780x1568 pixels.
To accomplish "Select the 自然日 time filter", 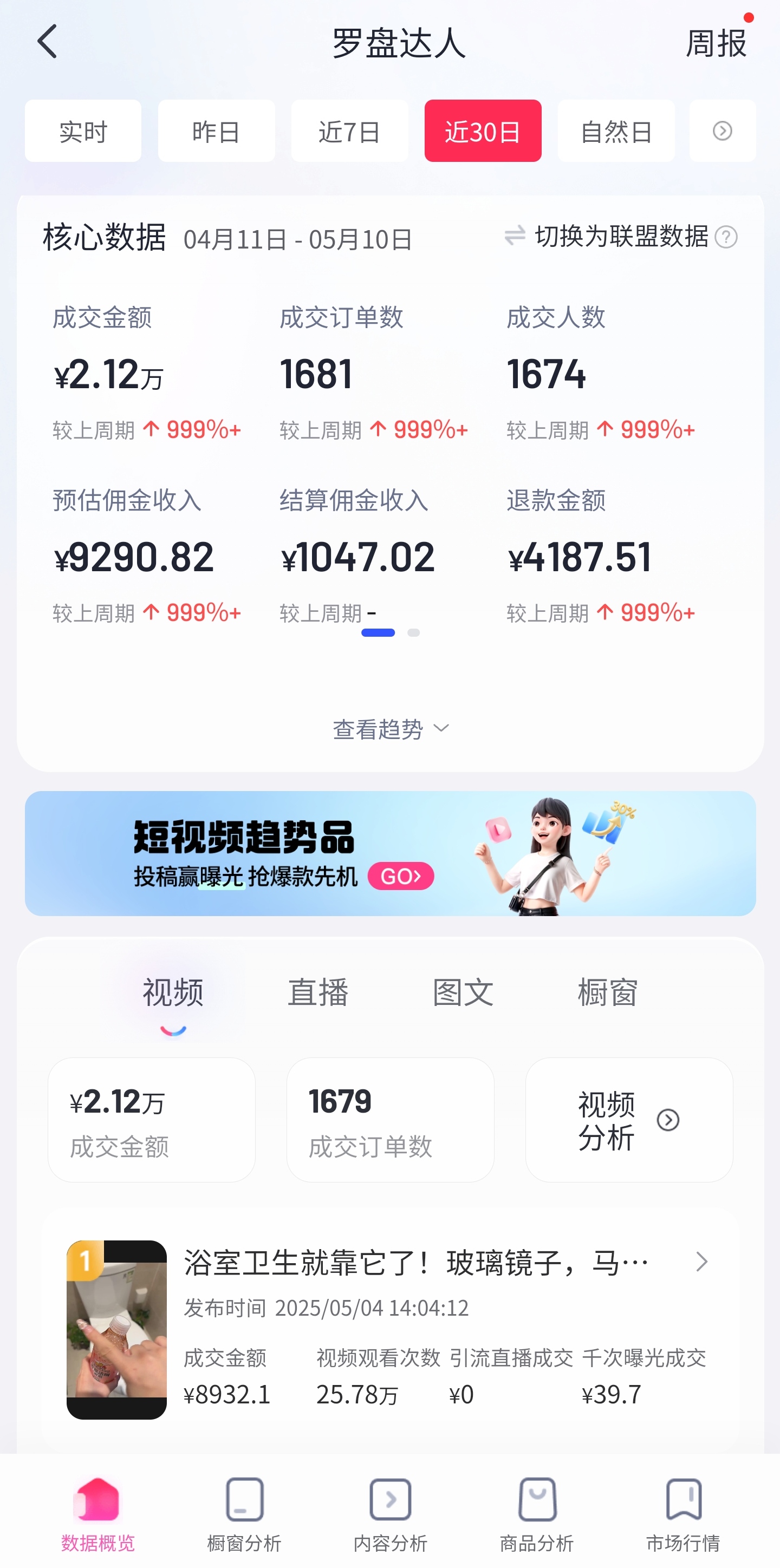I will (615, 131).
